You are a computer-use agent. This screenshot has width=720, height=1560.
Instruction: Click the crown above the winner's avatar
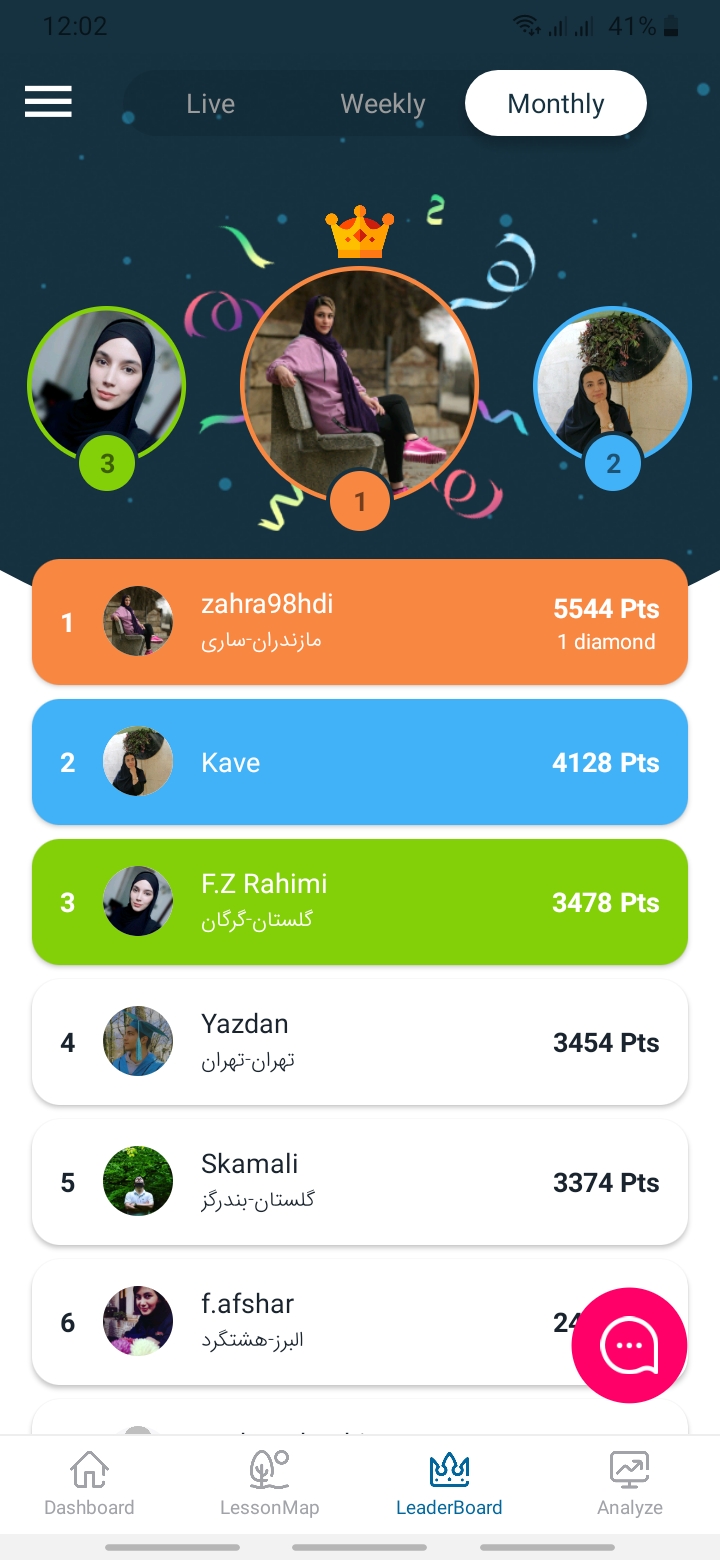point(359,230)
